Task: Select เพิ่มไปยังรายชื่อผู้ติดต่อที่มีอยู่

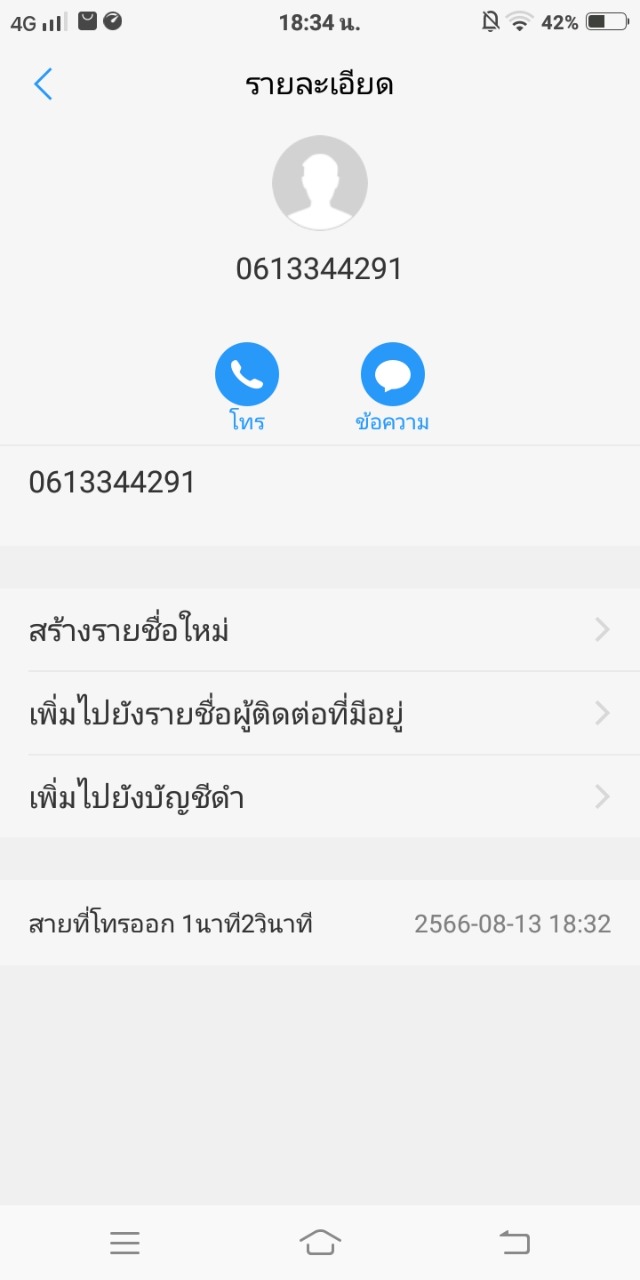Action: tap(320, 714)
